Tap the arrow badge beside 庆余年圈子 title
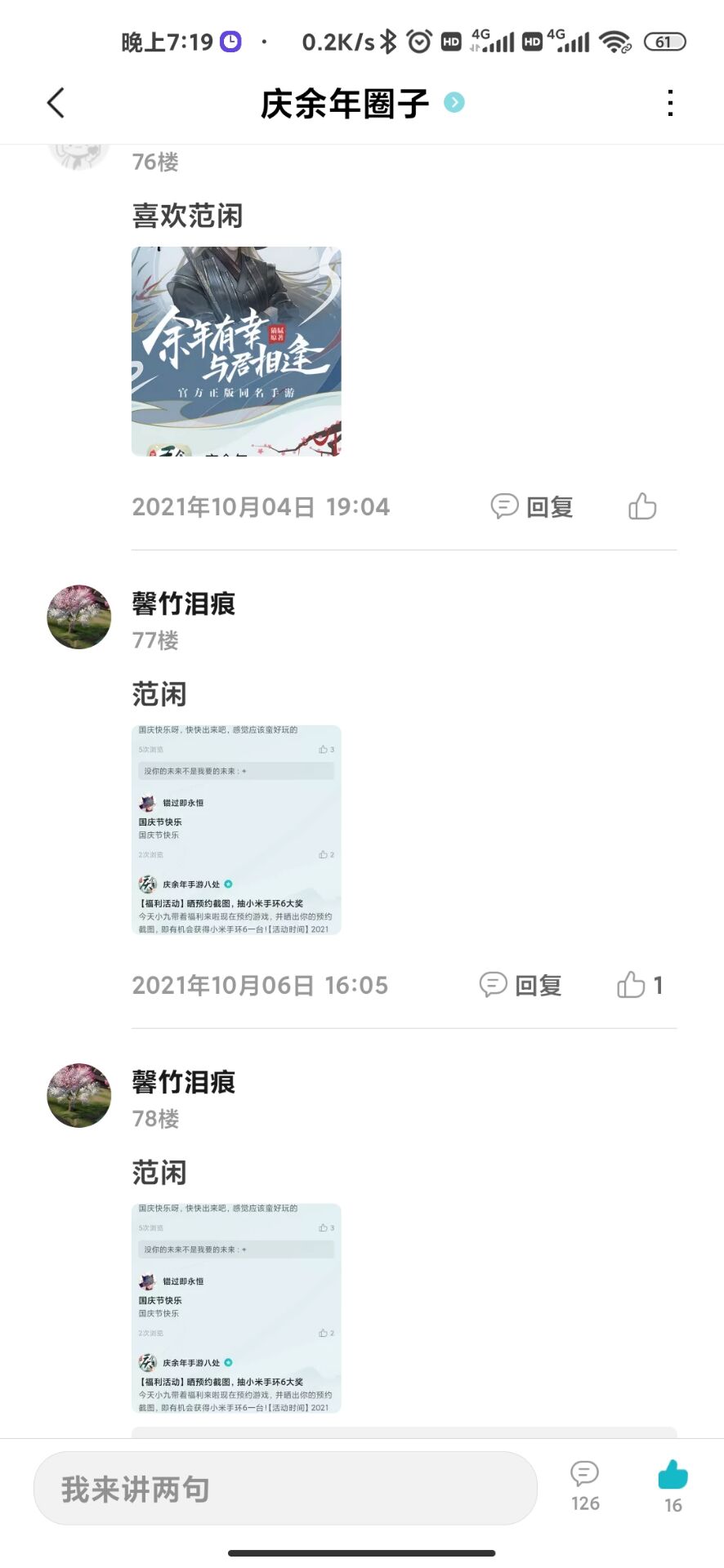This screenshot has height=1568, width=724. [x=454, y=102]
